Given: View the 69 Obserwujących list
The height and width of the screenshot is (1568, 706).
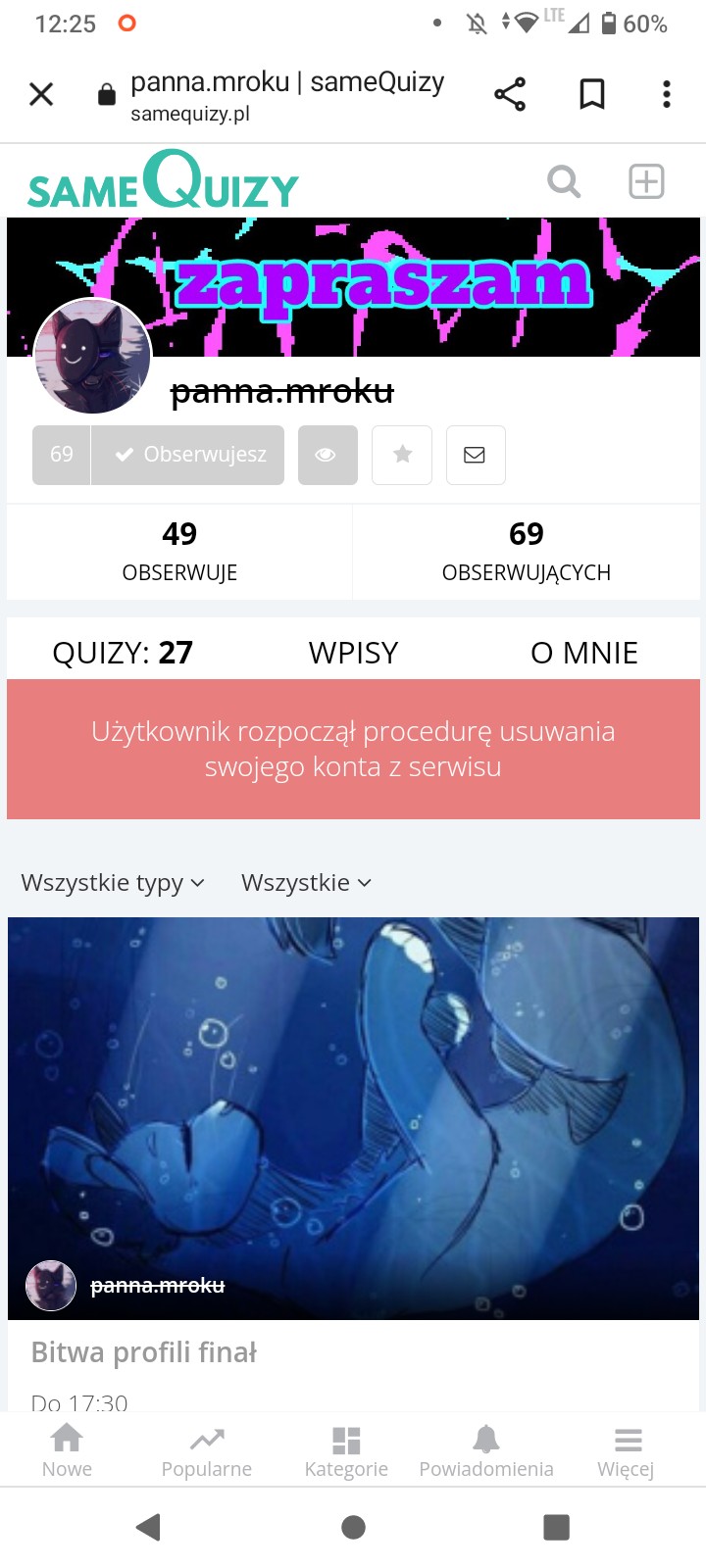Looking at the screenshot, I should click(x=526, y=551).
